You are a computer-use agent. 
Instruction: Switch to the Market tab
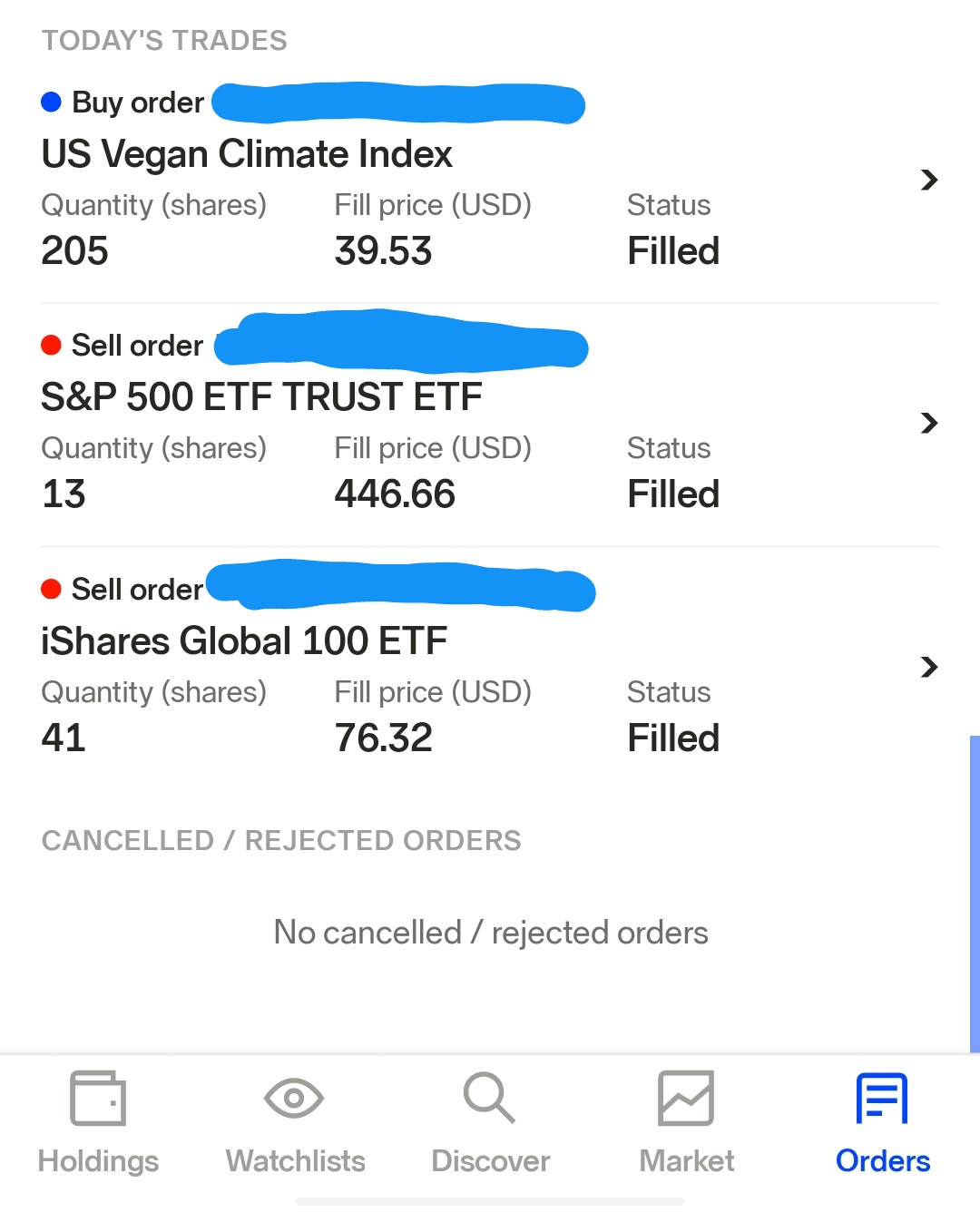686,1160
